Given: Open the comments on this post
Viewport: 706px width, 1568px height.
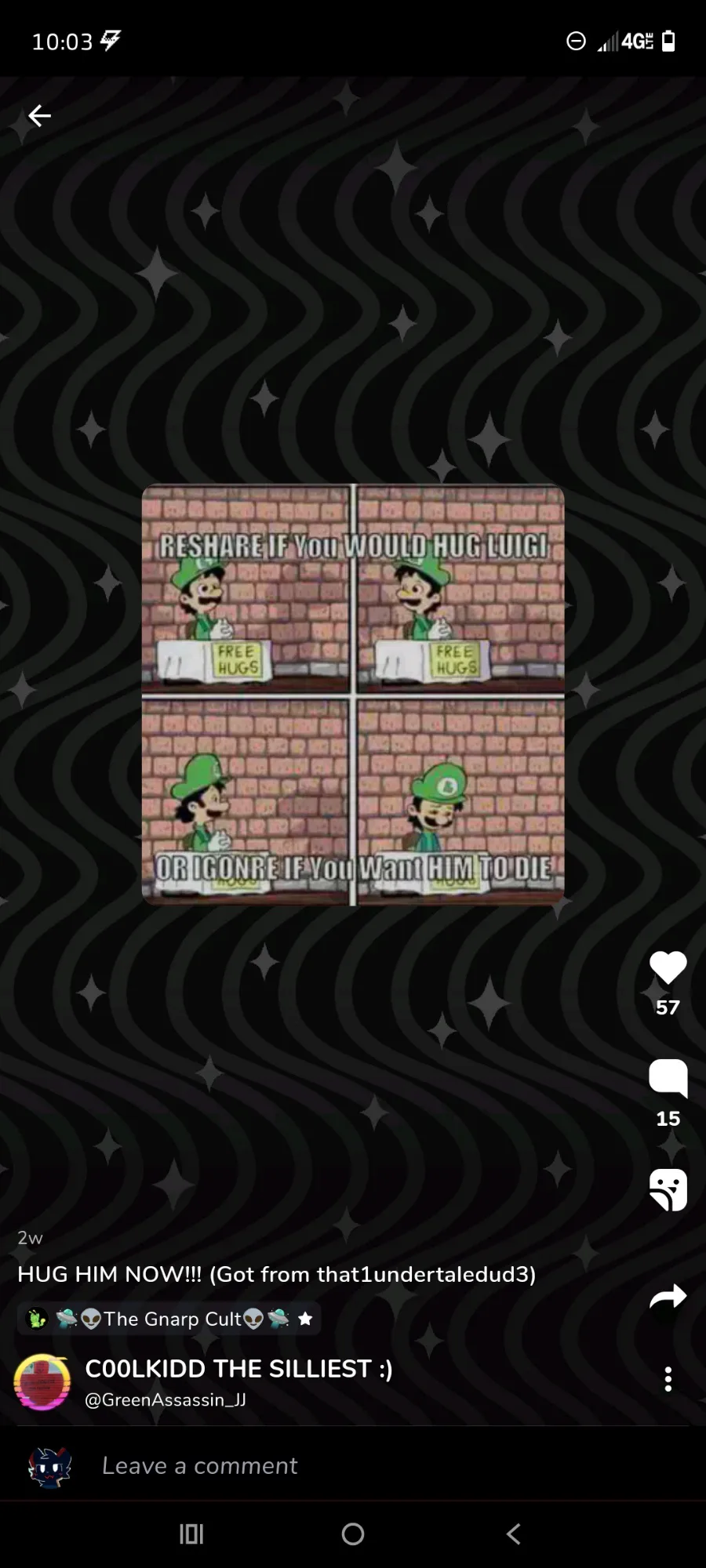Looking at the screenshot, I should pos(668,1078).
